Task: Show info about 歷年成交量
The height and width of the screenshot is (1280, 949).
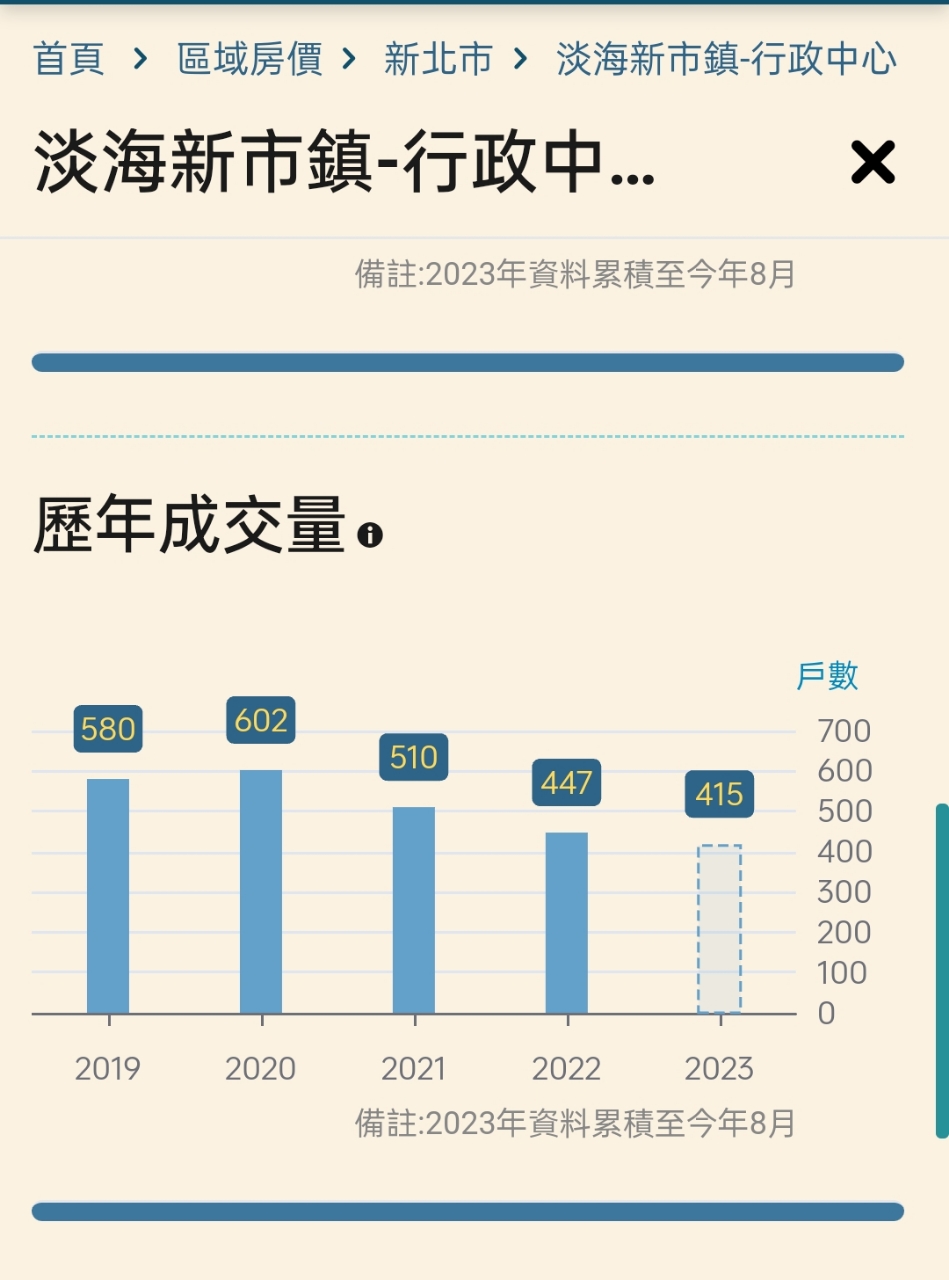Action: pos(370,535)
